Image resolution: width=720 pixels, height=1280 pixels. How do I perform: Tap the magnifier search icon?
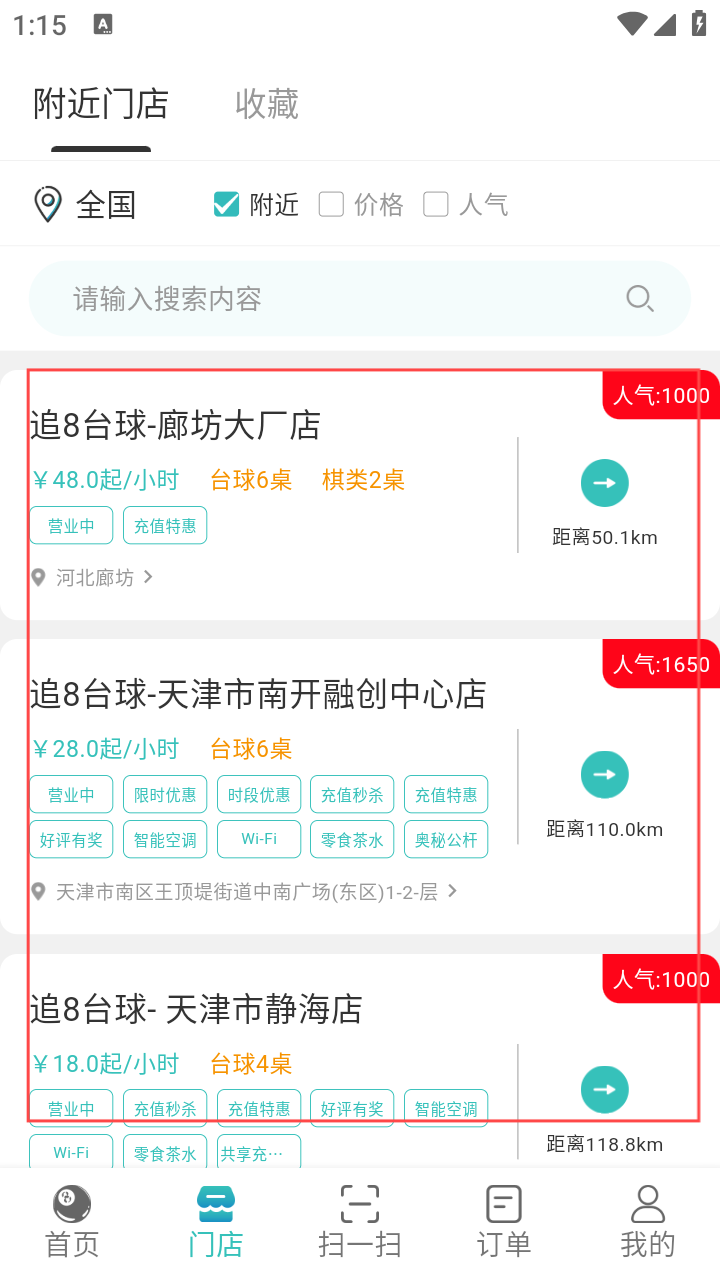pos(640,298)
